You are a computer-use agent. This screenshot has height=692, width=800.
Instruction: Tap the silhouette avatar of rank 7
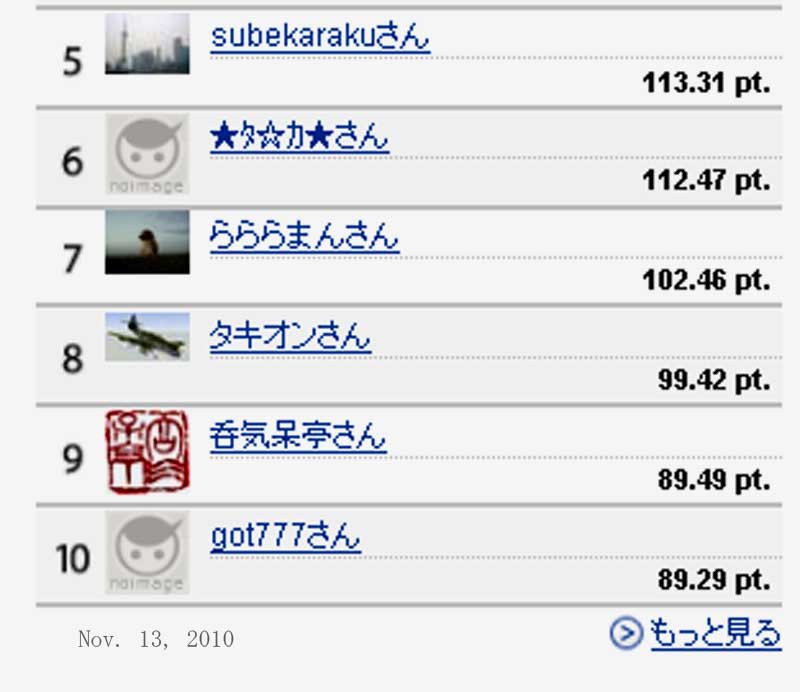(147, 242)
